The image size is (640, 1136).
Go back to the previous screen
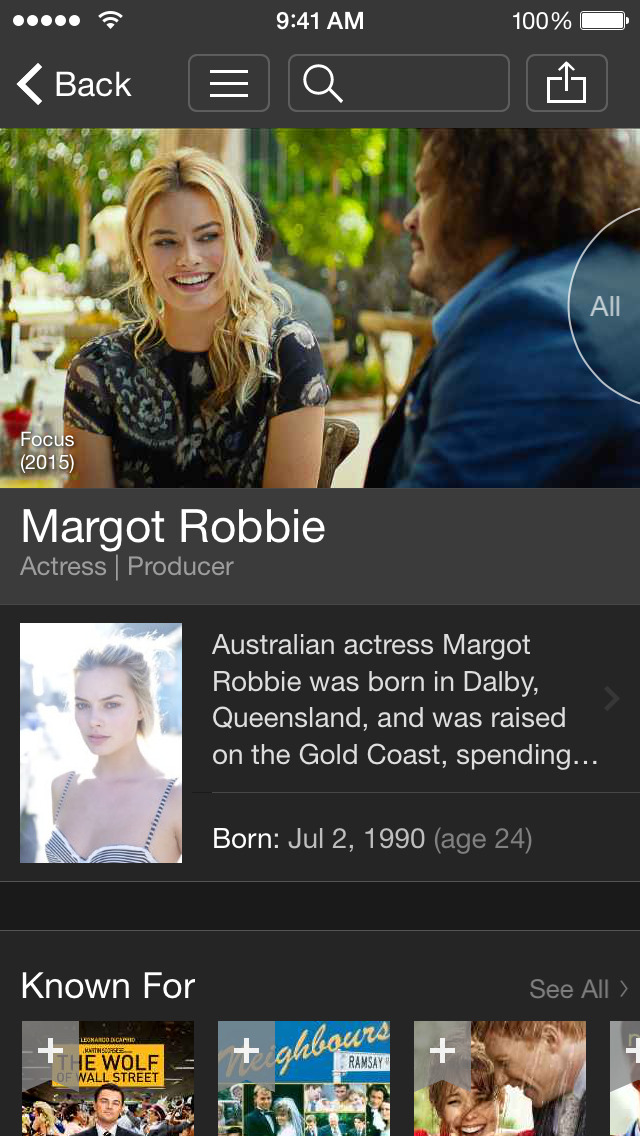tap(75, 85)
